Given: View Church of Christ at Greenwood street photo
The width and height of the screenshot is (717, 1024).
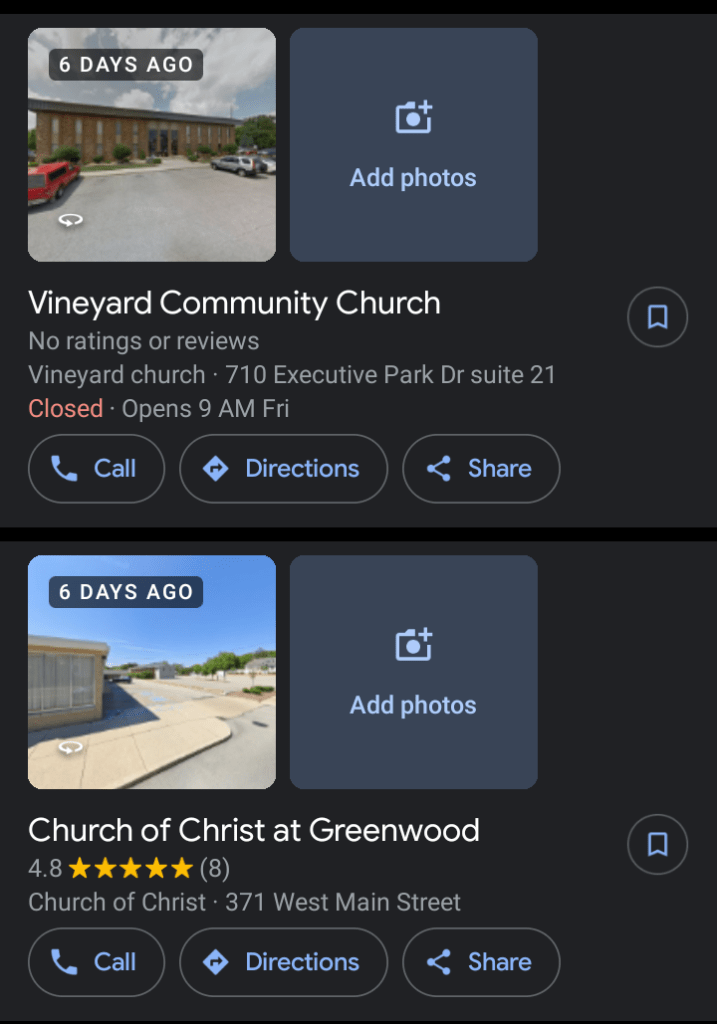Looking at the screenshot, I should point(152,672).
